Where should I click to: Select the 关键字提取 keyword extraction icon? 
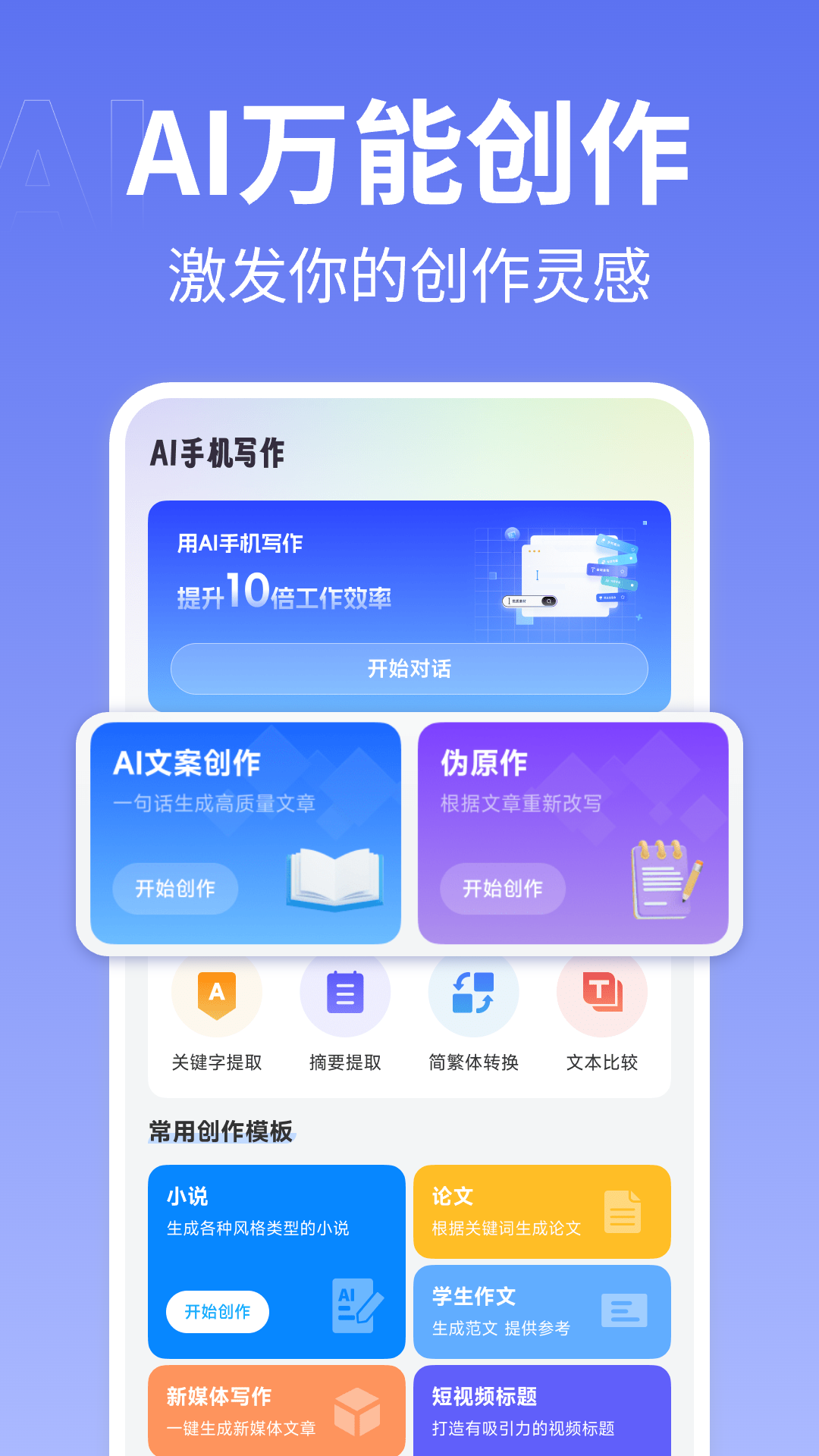pos(216,992)
